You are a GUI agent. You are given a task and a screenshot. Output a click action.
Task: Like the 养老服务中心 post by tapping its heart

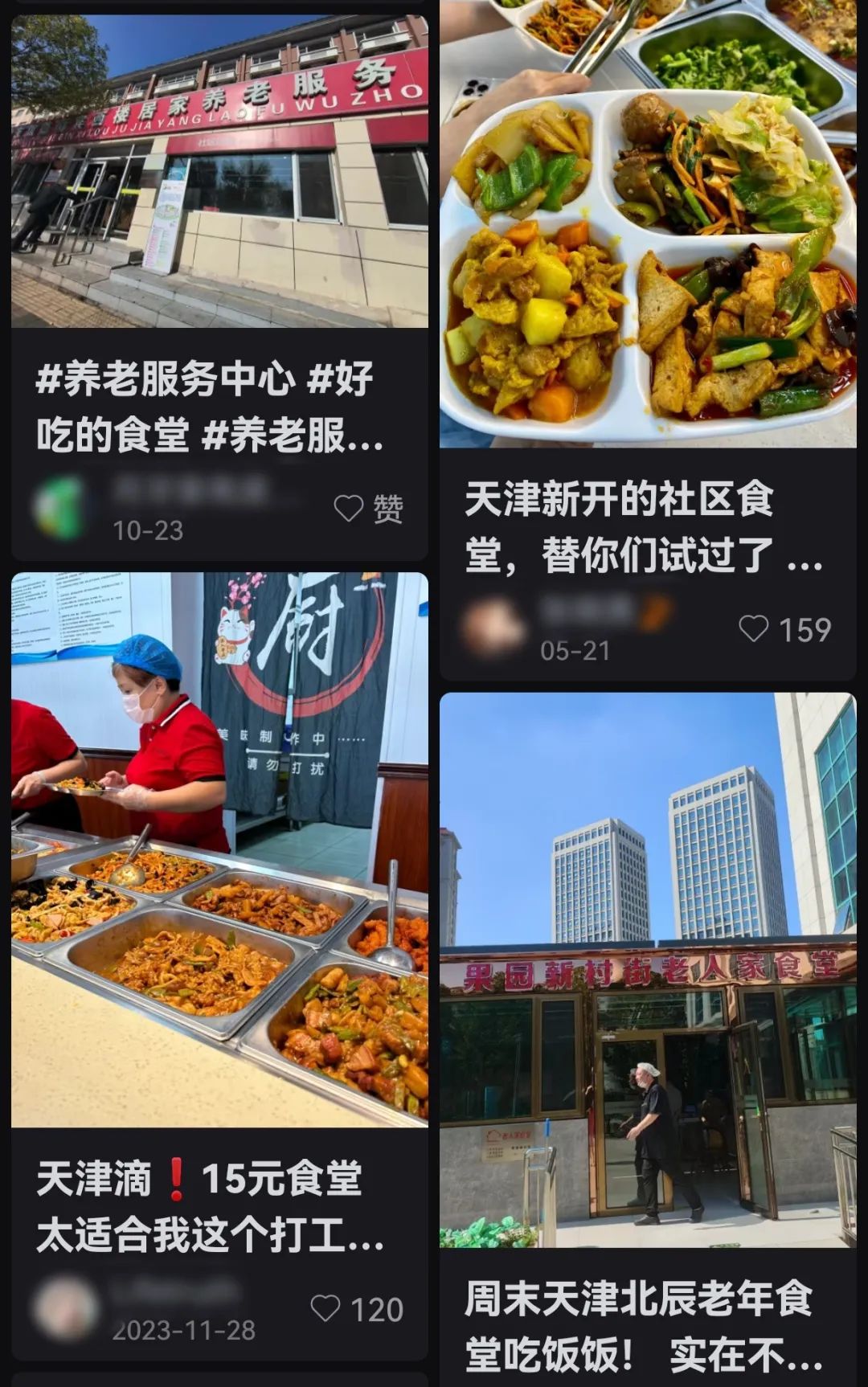click(347, 506)
